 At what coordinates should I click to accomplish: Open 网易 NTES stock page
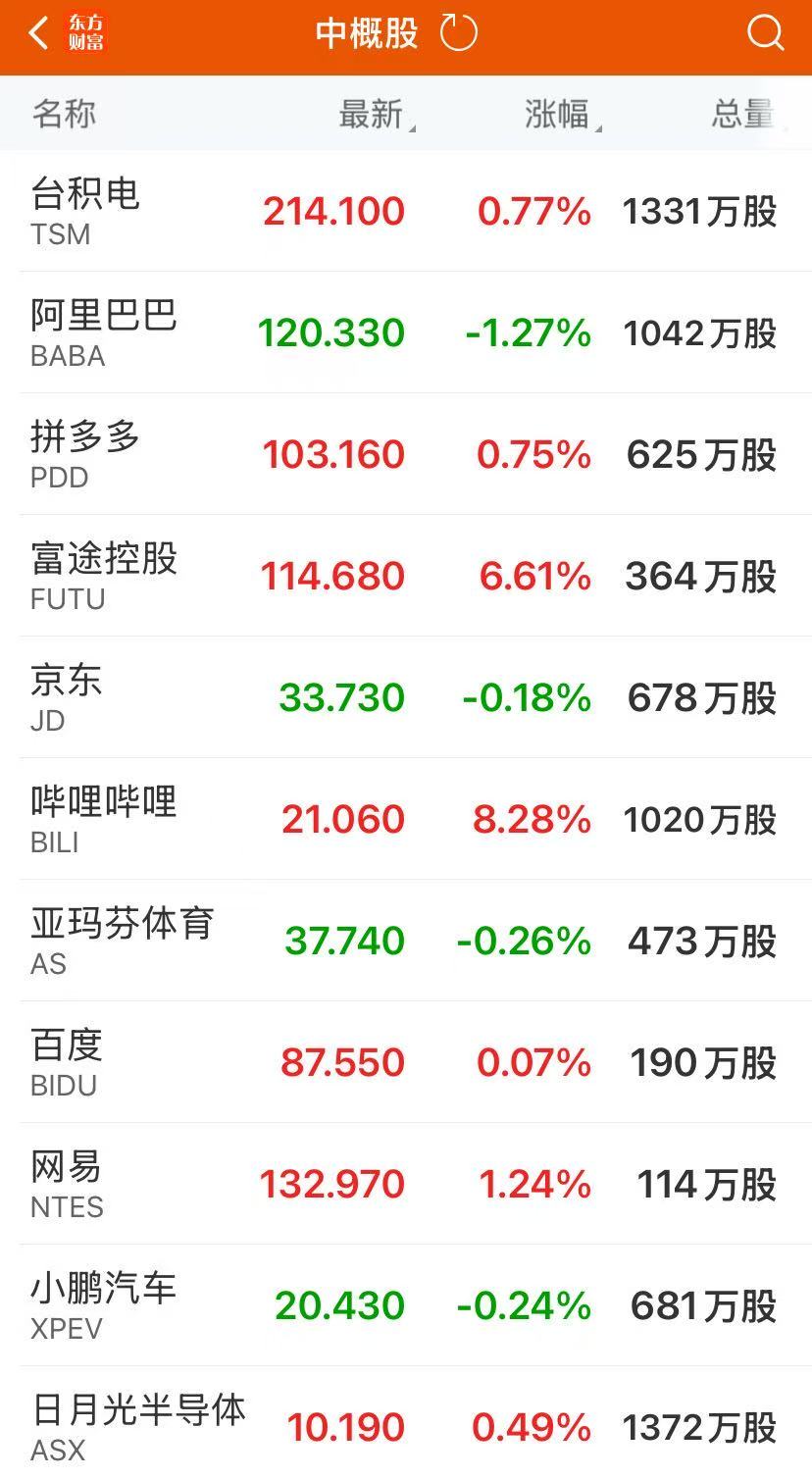click(x=406, y=1184)
